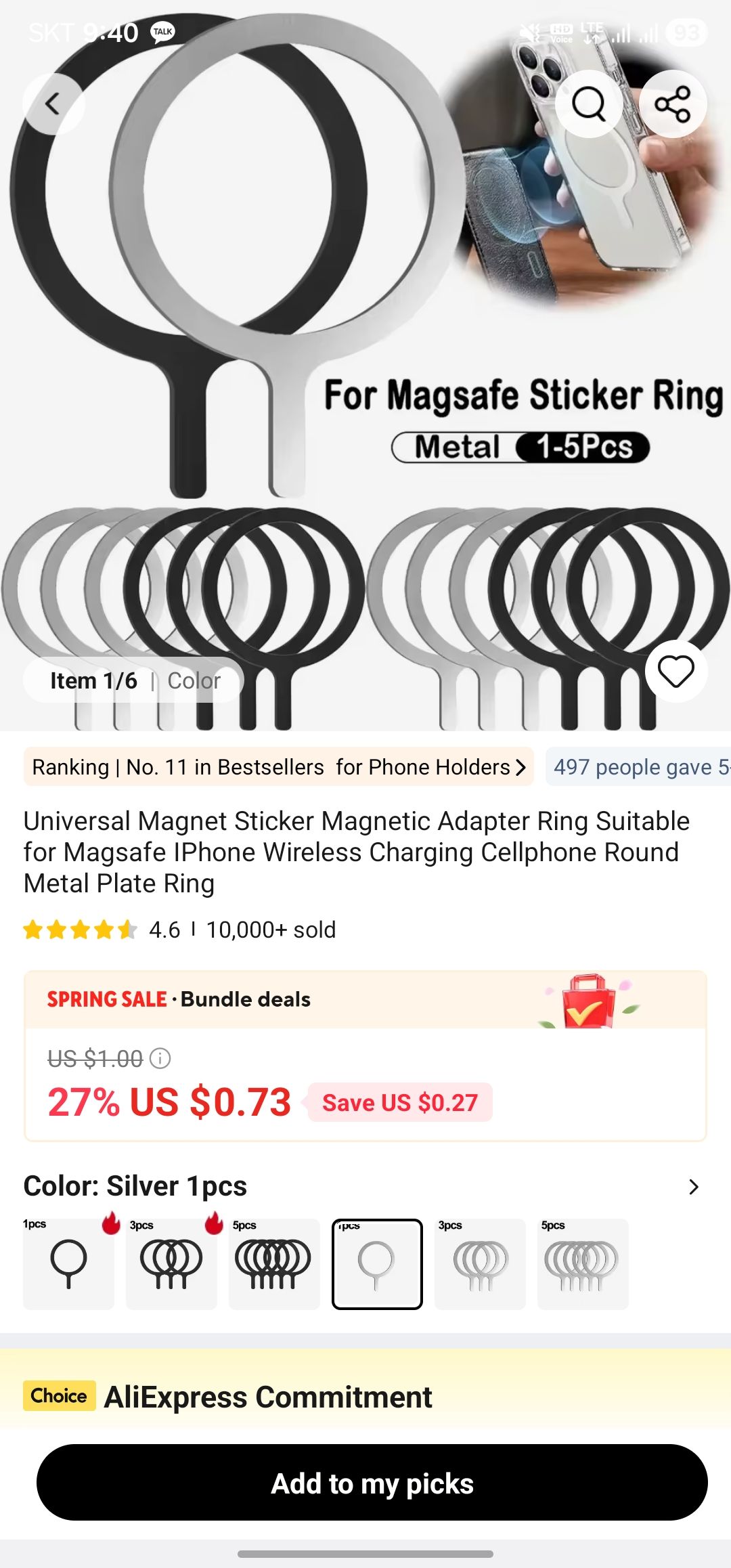Select the black 1pcs variant
The height and width of the screenshot is (1568, 731).
pyautogui.click(x=68, y=1263)
